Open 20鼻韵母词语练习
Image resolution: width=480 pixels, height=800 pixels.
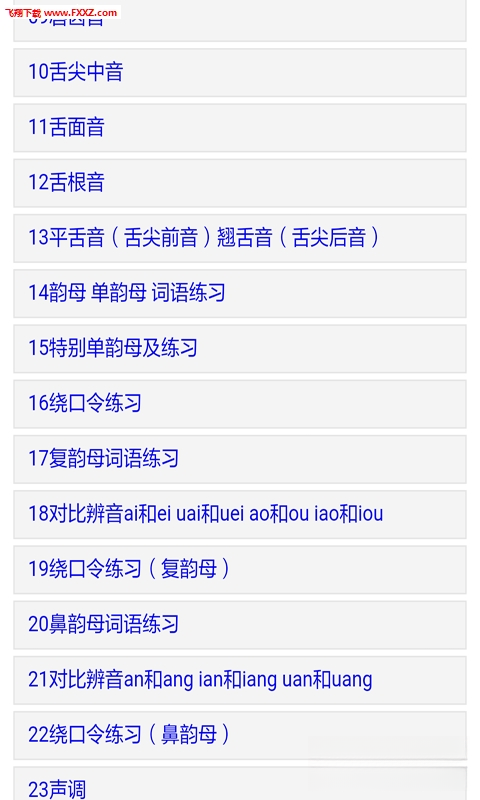click(240, 625)
